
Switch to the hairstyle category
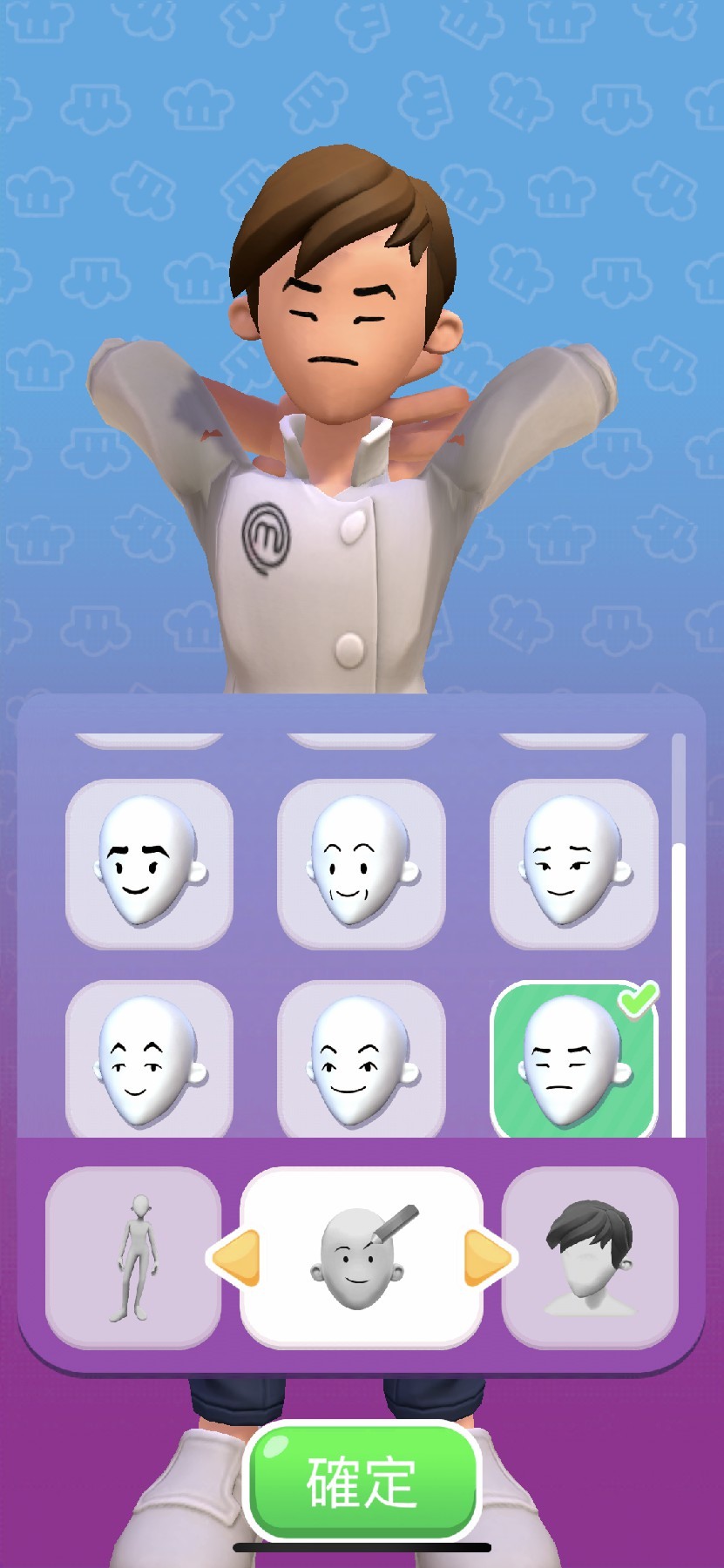[x=590, y=1257]
